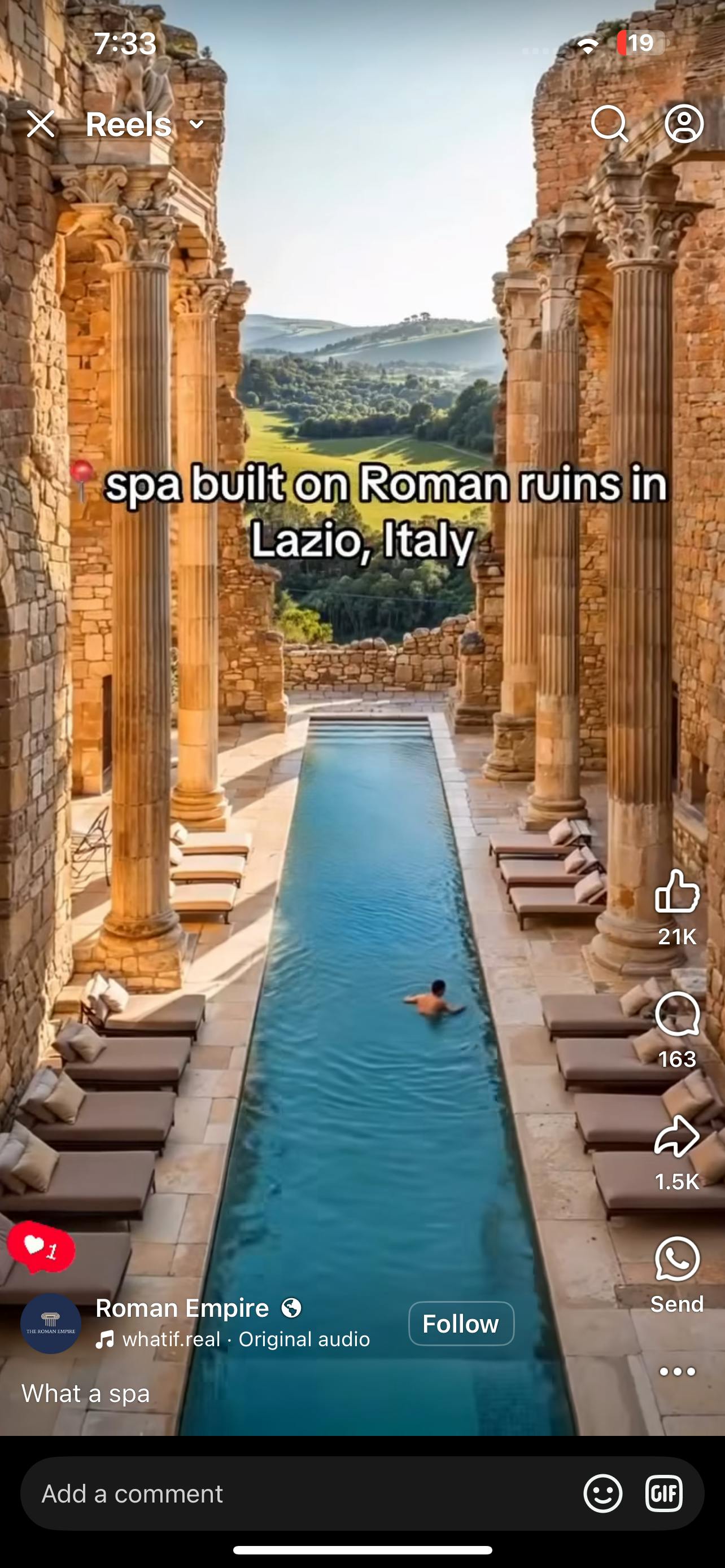The image size is (725, 1568).
Task: Close the Reels viewer
Action: 41,124
